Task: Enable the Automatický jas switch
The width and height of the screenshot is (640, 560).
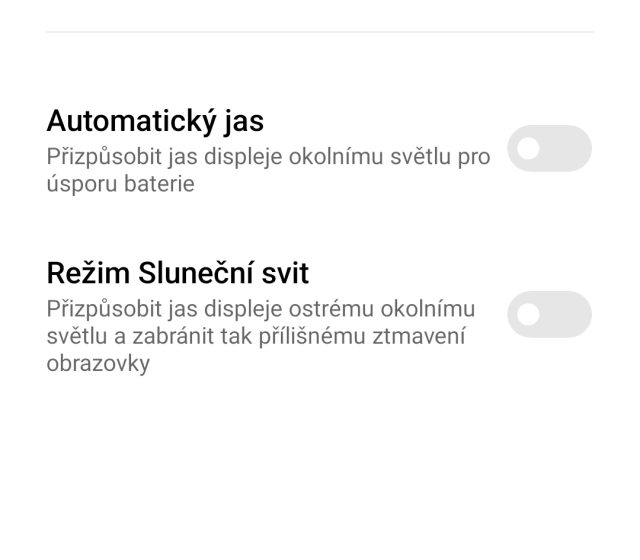Action: [x=549, y=149]
